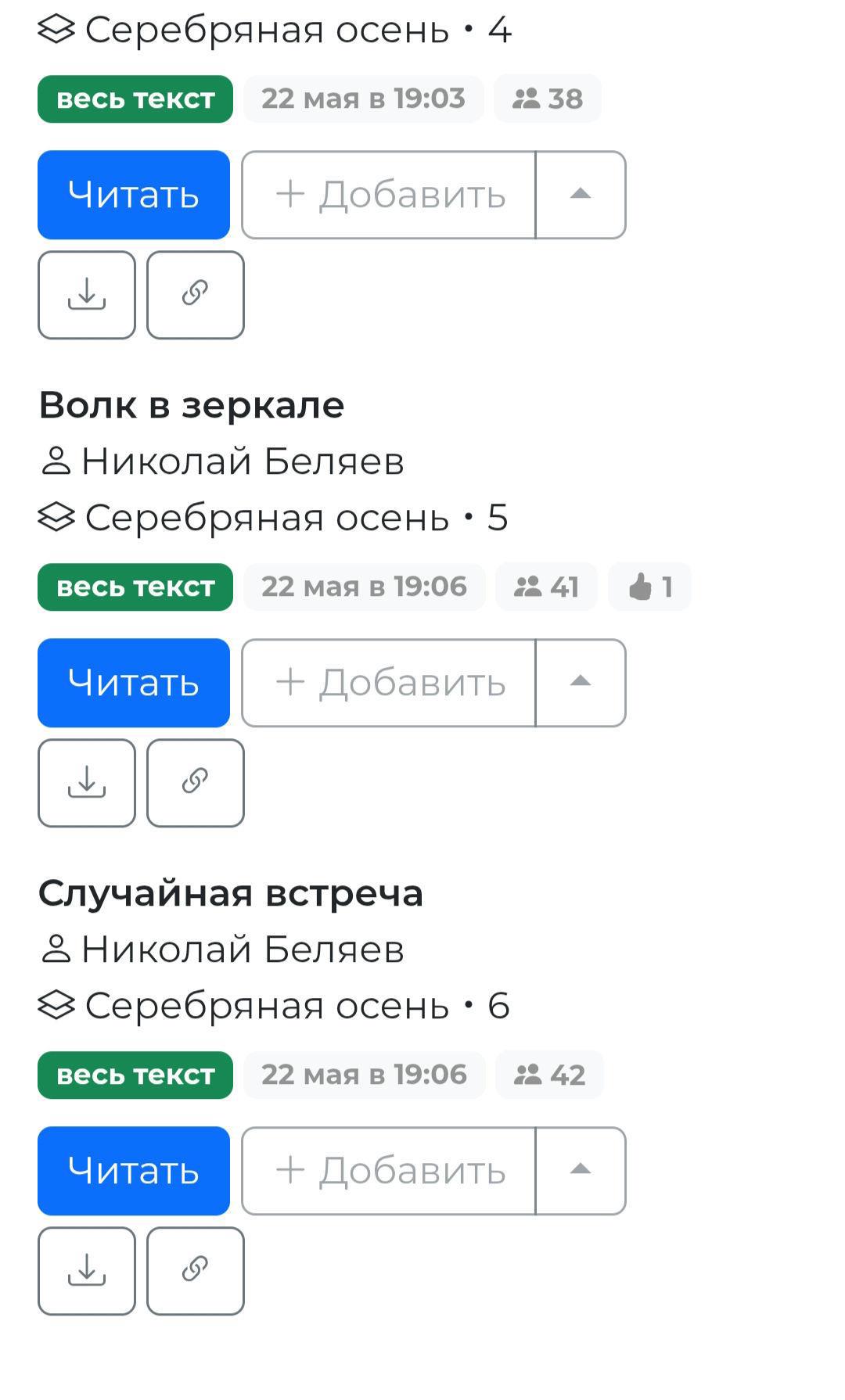Copy the link to Серебряная осень 4
Image resolution: width=845 pixels, height=1400 pixels.
pyautogui.click(x=196, y=295)
